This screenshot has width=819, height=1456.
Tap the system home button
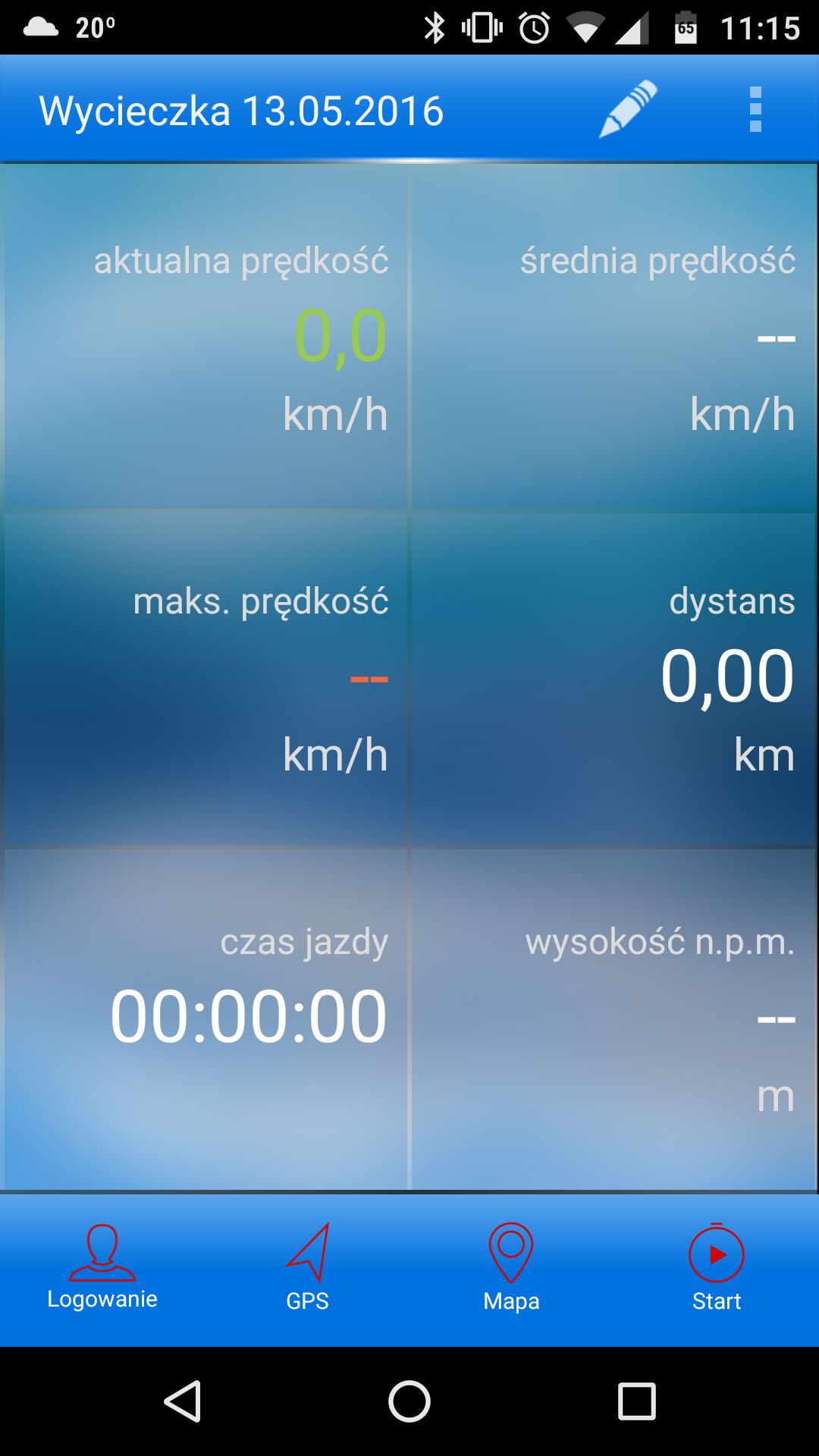tap(409, 1401)
